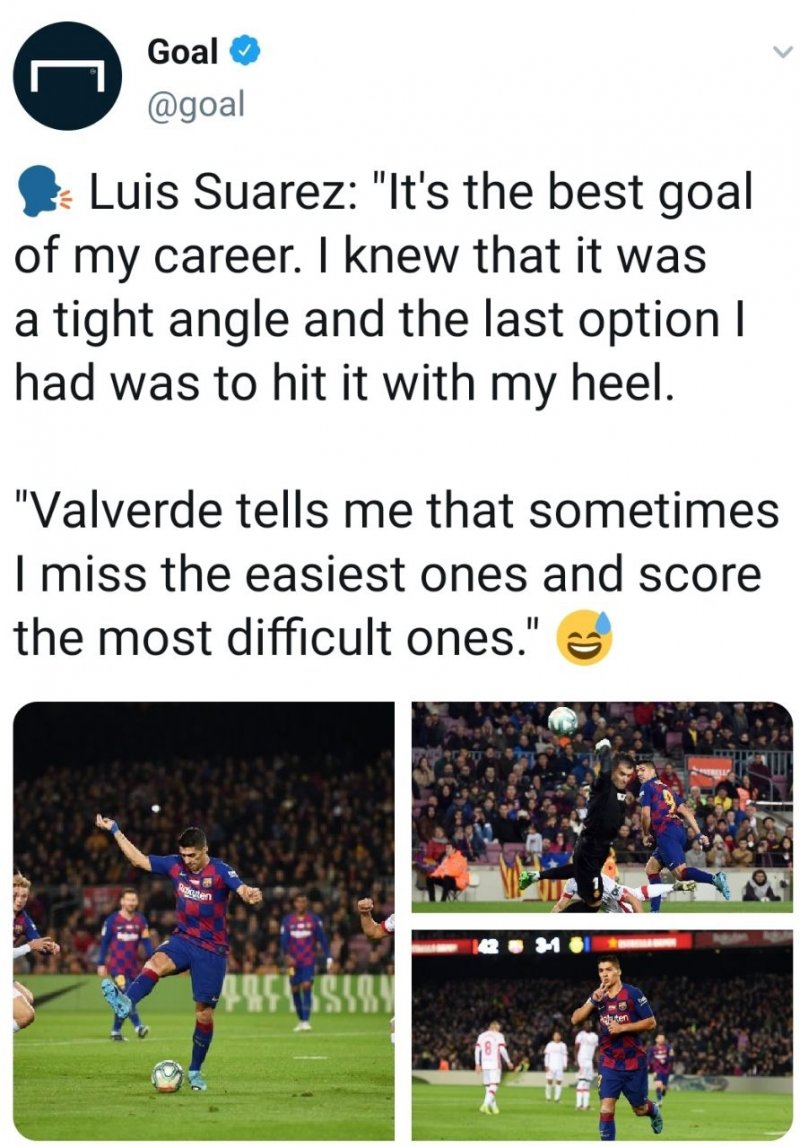Open the photo with the scoreboard banner
800x1147 pixels.
point(602,1034)
